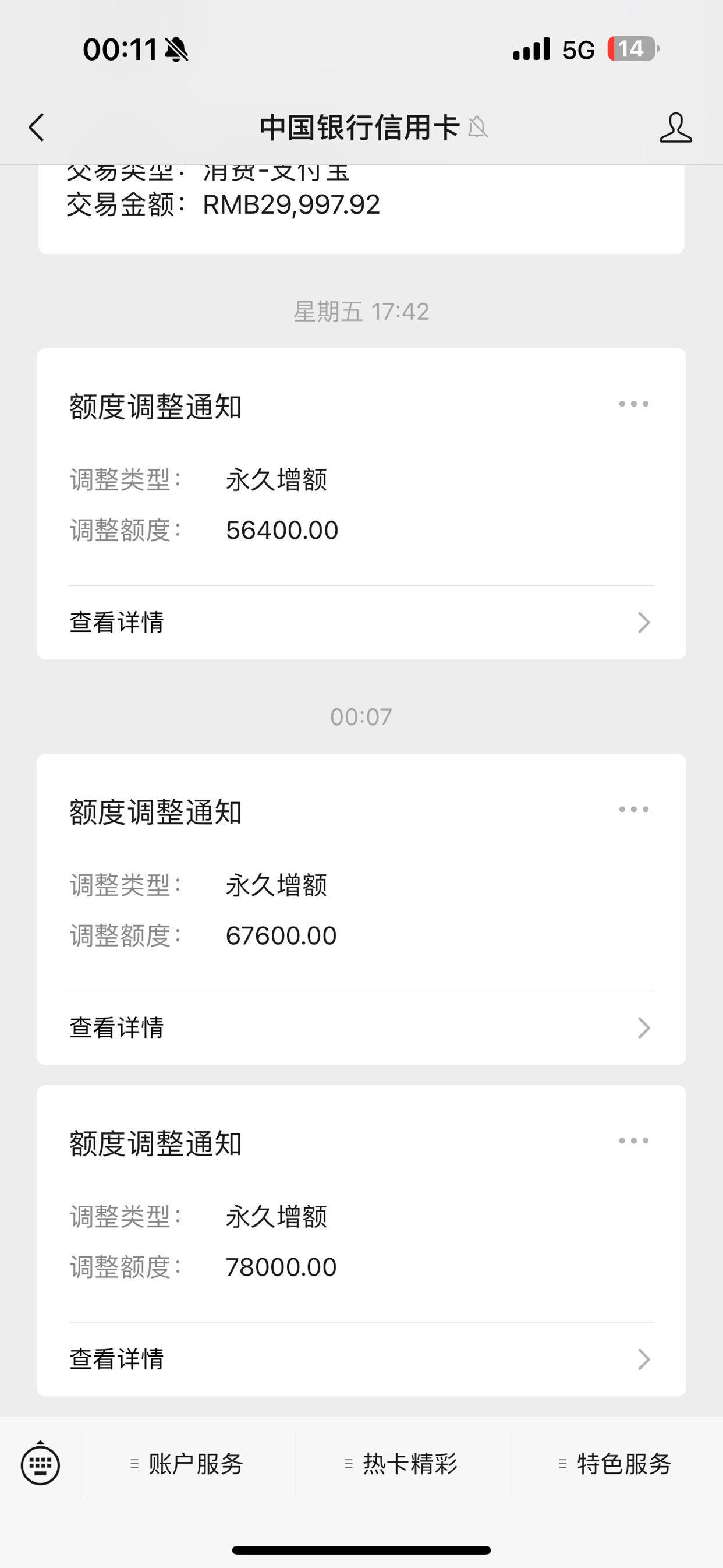Open the 热卡精彩 menu

point(402,1464)
